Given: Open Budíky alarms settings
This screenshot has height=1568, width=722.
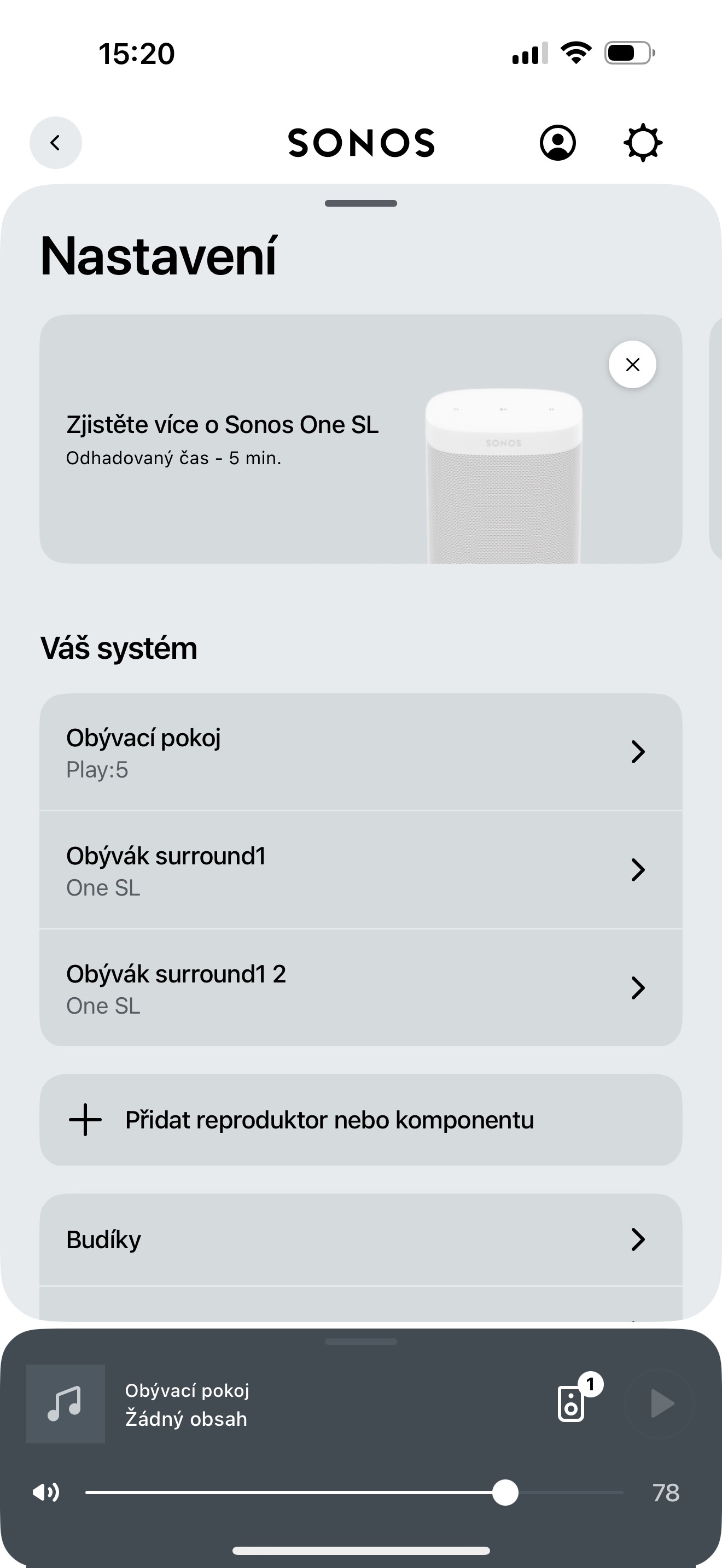Looking at the screenshot, I should 360,1239.
